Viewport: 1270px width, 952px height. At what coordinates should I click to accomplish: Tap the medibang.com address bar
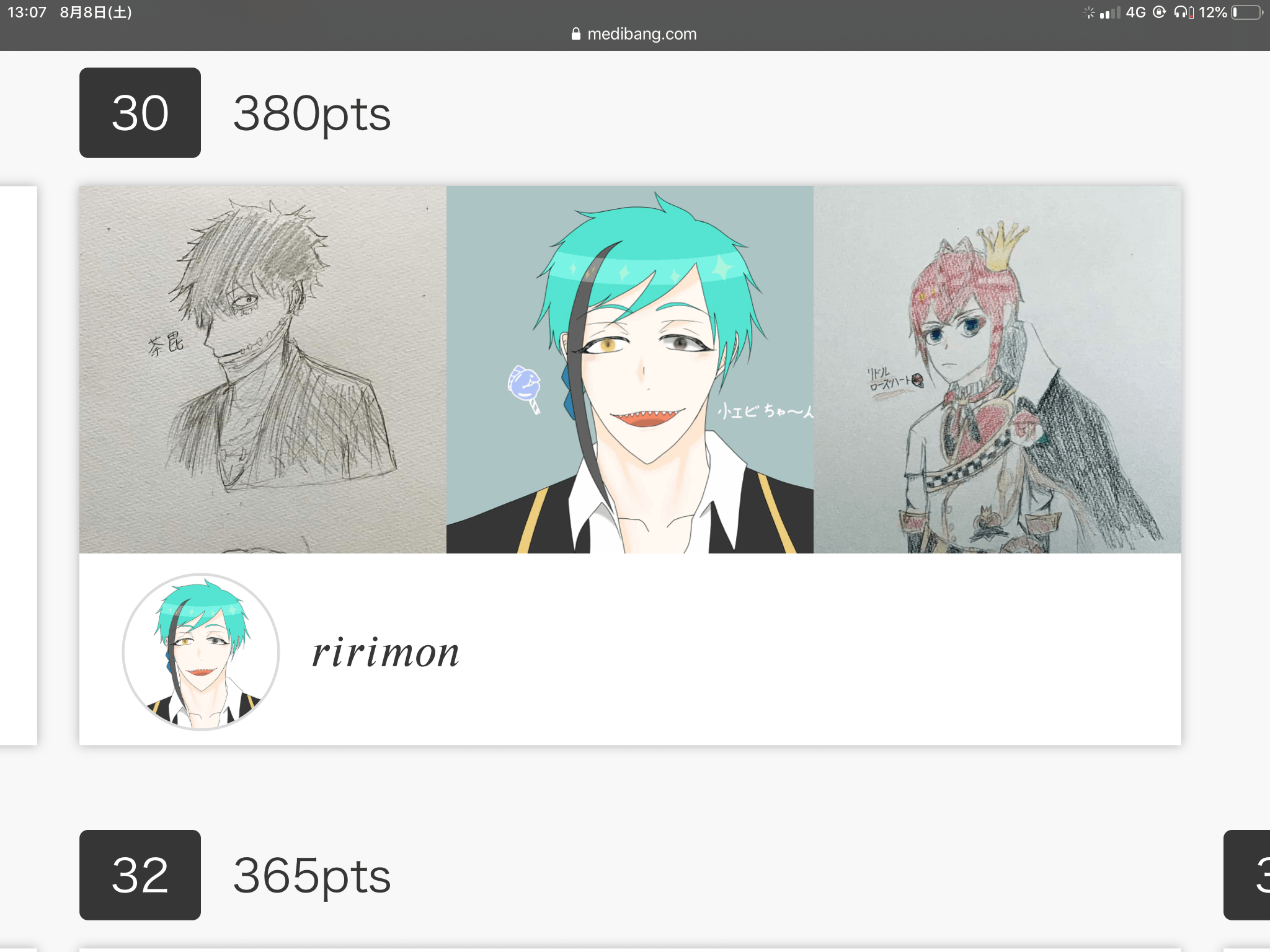[x=634, y=34]
